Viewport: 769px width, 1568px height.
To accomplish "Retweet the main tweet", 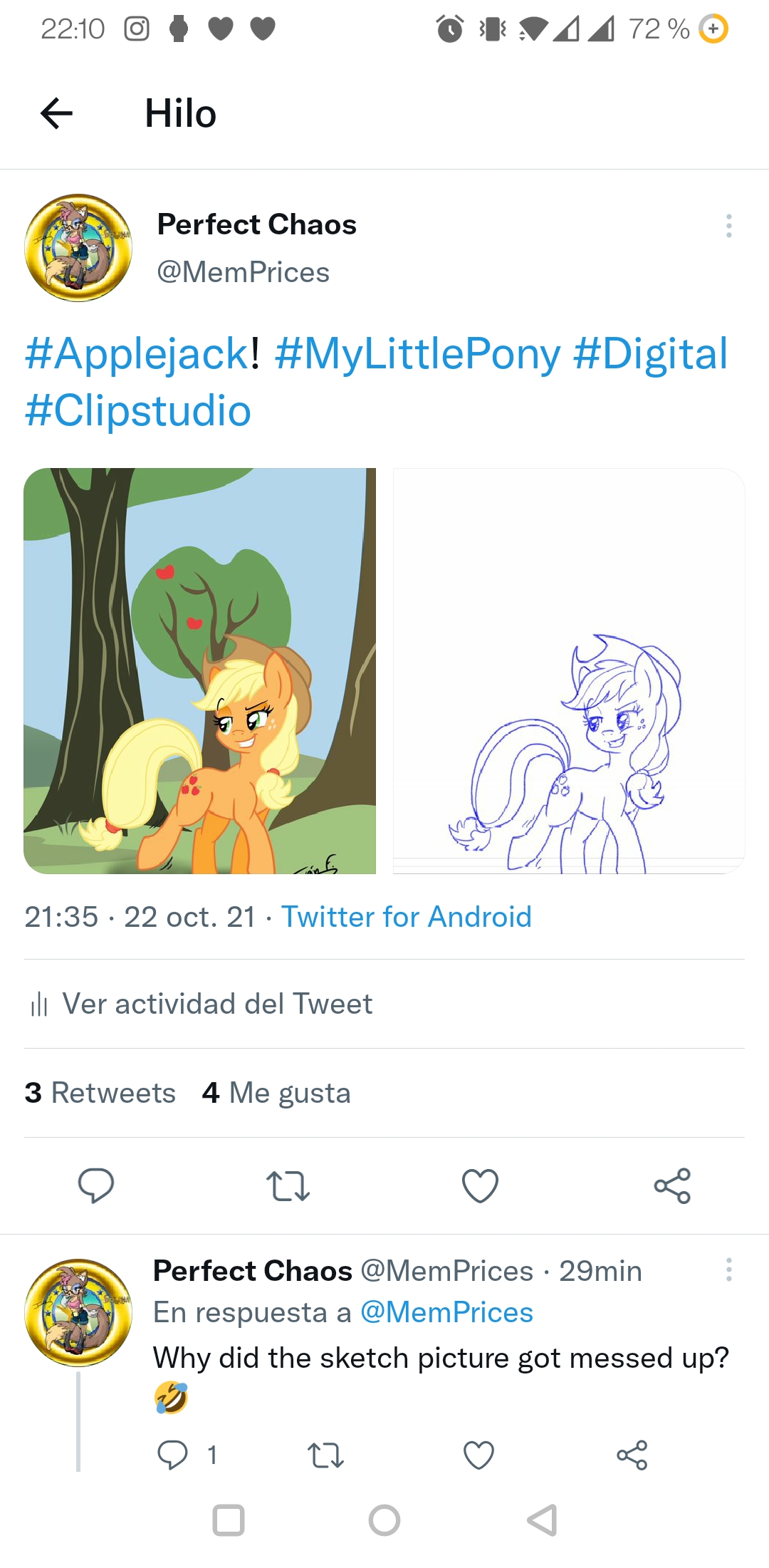I will click(x=288, y=1185).
